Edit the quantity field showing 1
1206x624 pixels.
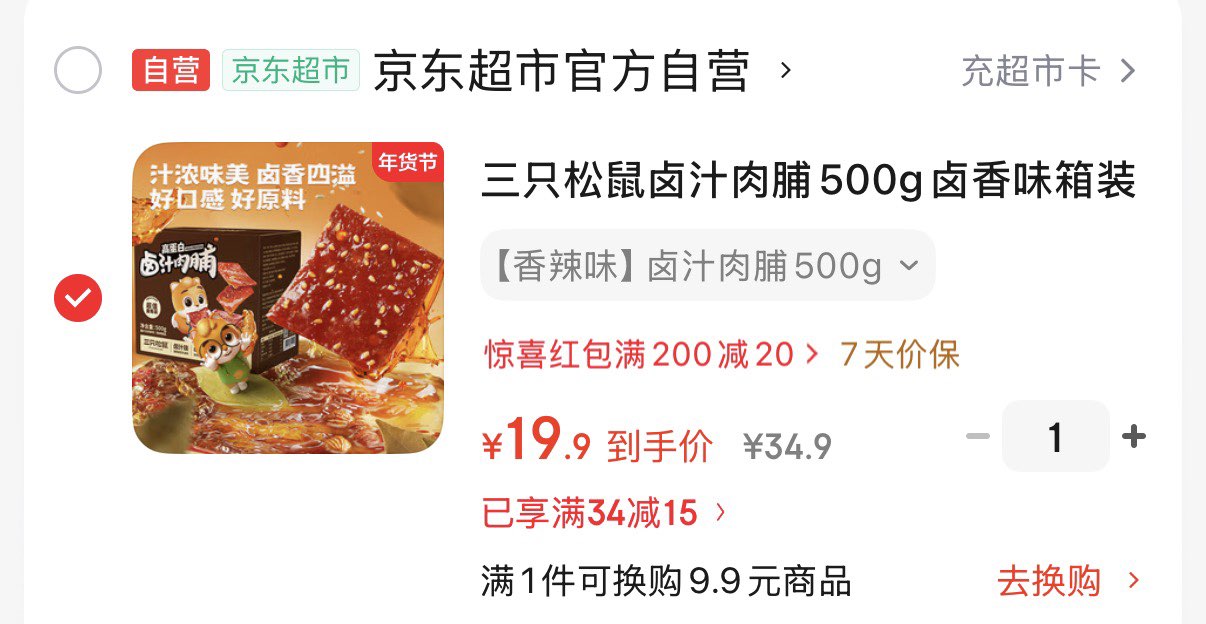[1055, 436]
